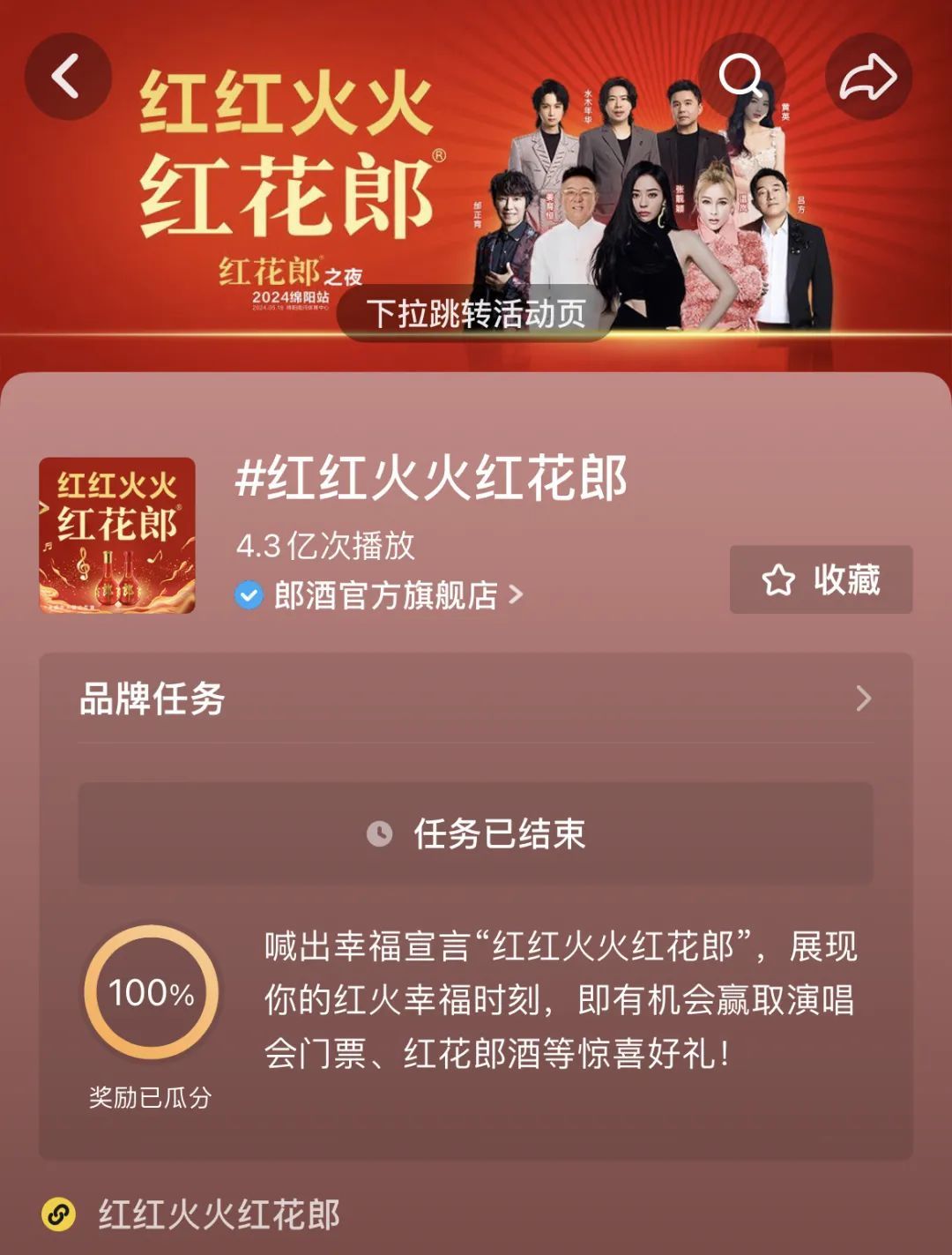
Task: Tap the 收藏 button to favorite
Action: [x=821, y=579]
